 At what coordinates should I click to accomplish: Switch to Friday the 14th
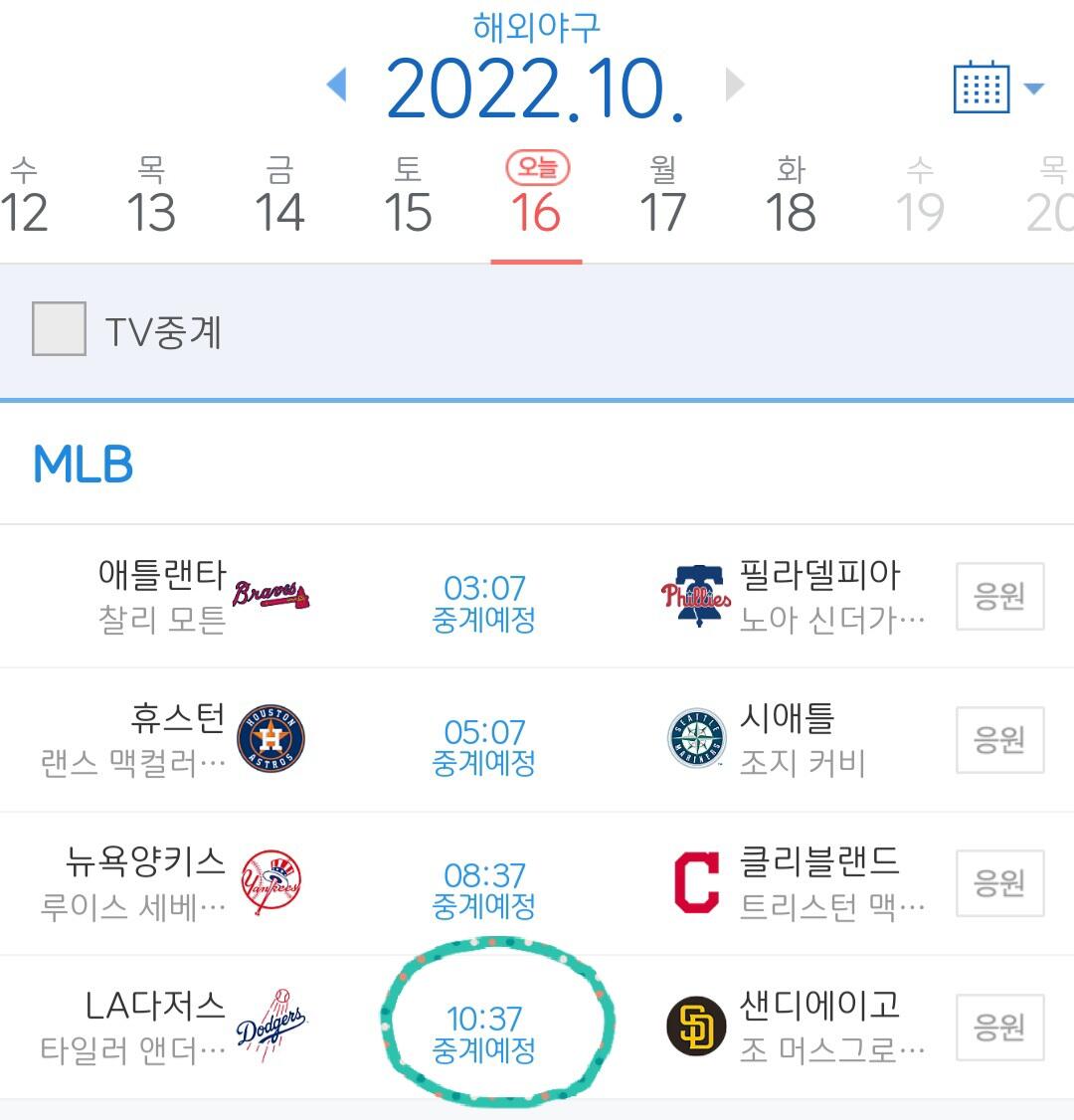click(x=279, y=197)
